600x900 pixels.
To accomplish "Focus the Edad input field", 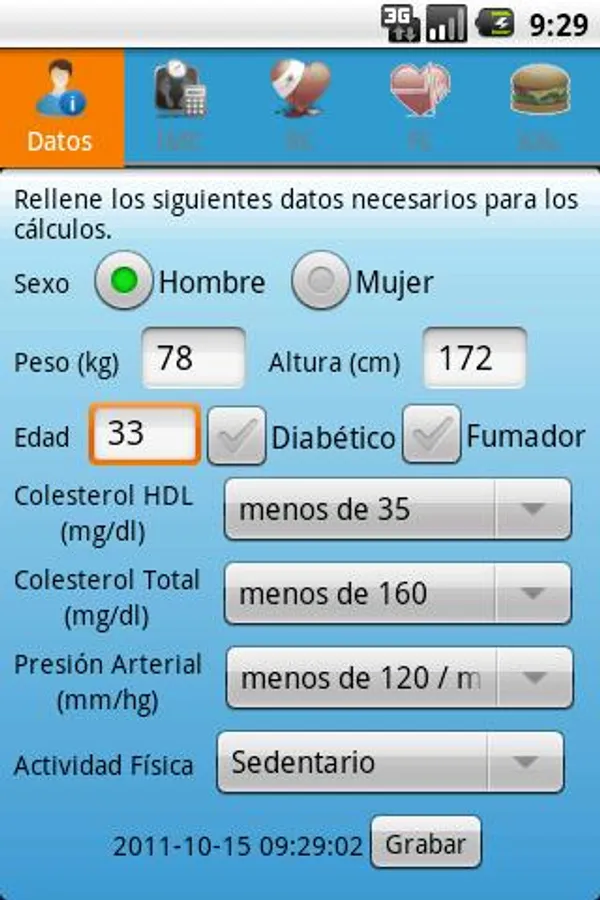I will 145,434.
